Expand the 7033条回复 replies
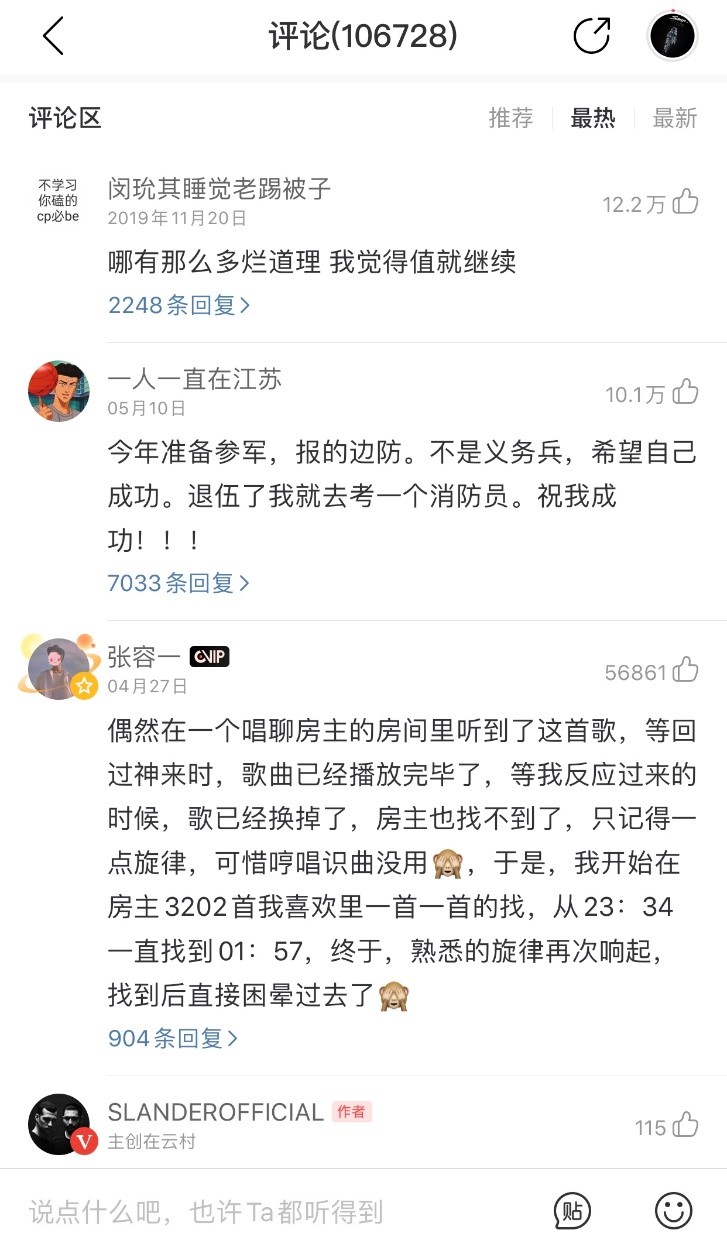The image size is (727, 1254). pos(179,582)
